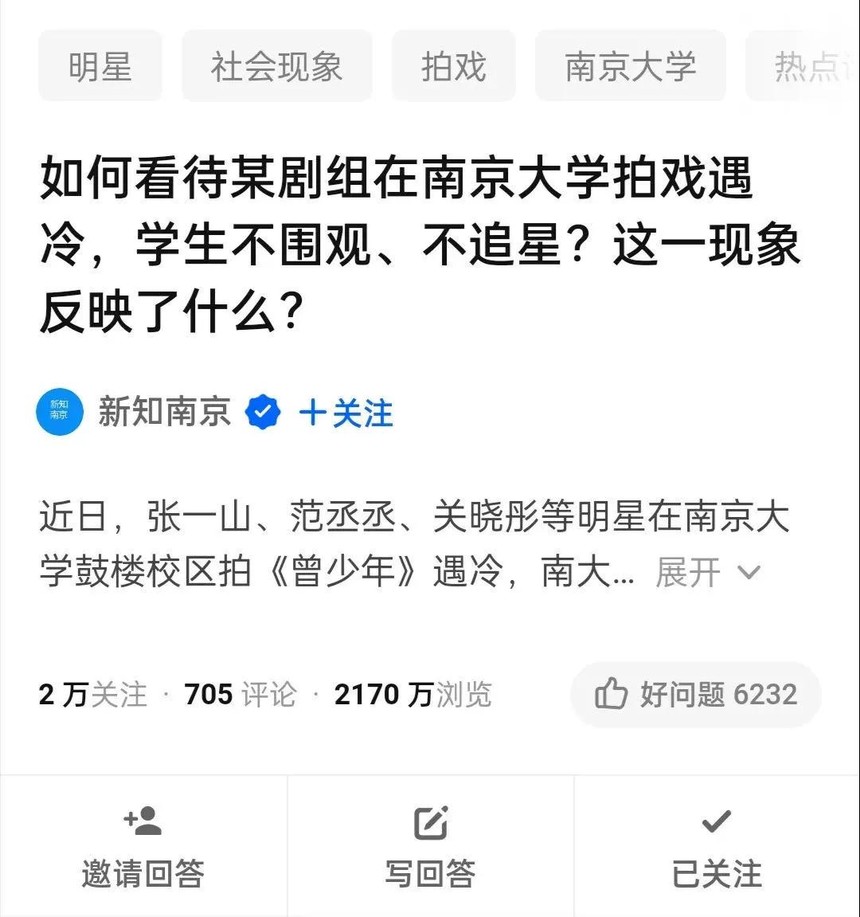
Task: Write an answer via 写回答
Action: click(x=430, y=848)
